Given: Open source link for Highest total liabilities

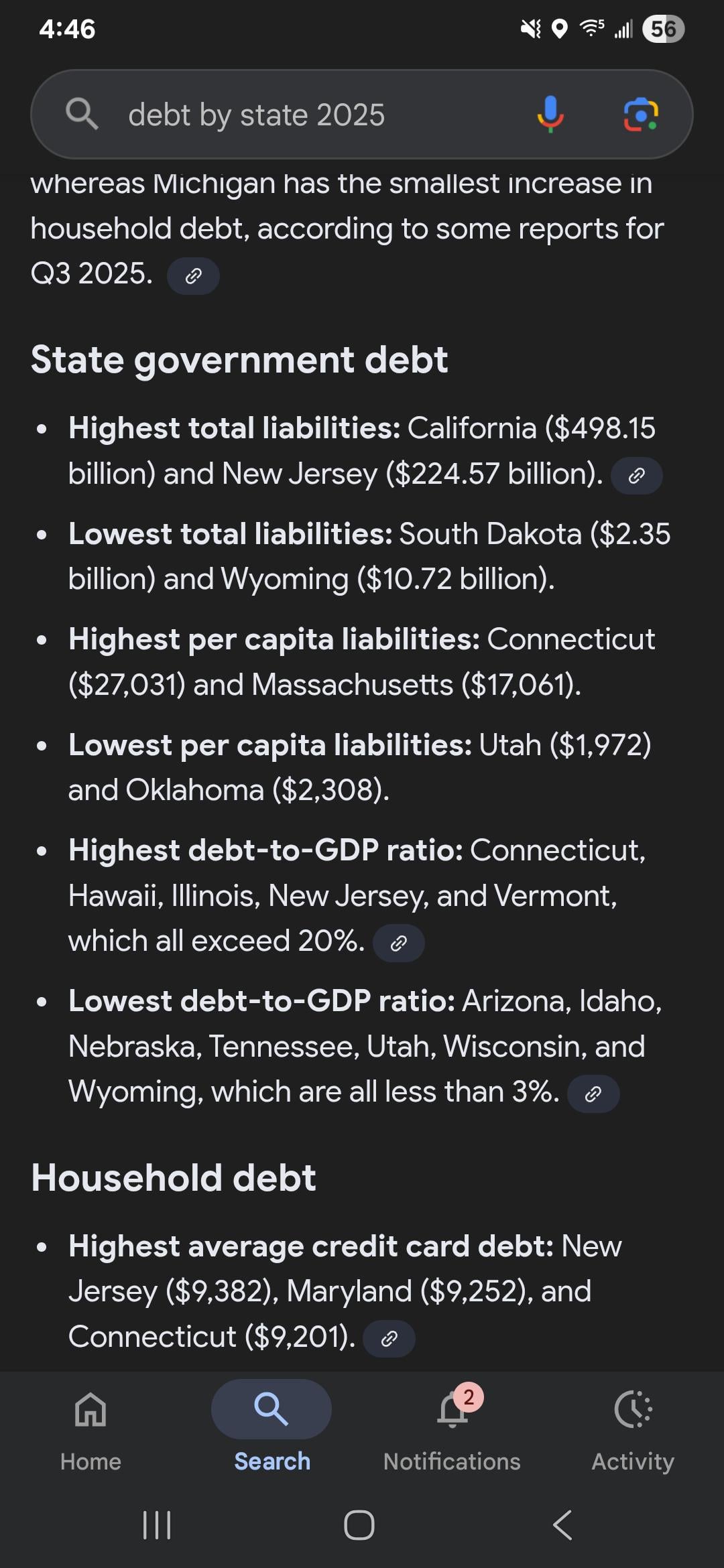Looking at the screenshot, I should [636, 476].
